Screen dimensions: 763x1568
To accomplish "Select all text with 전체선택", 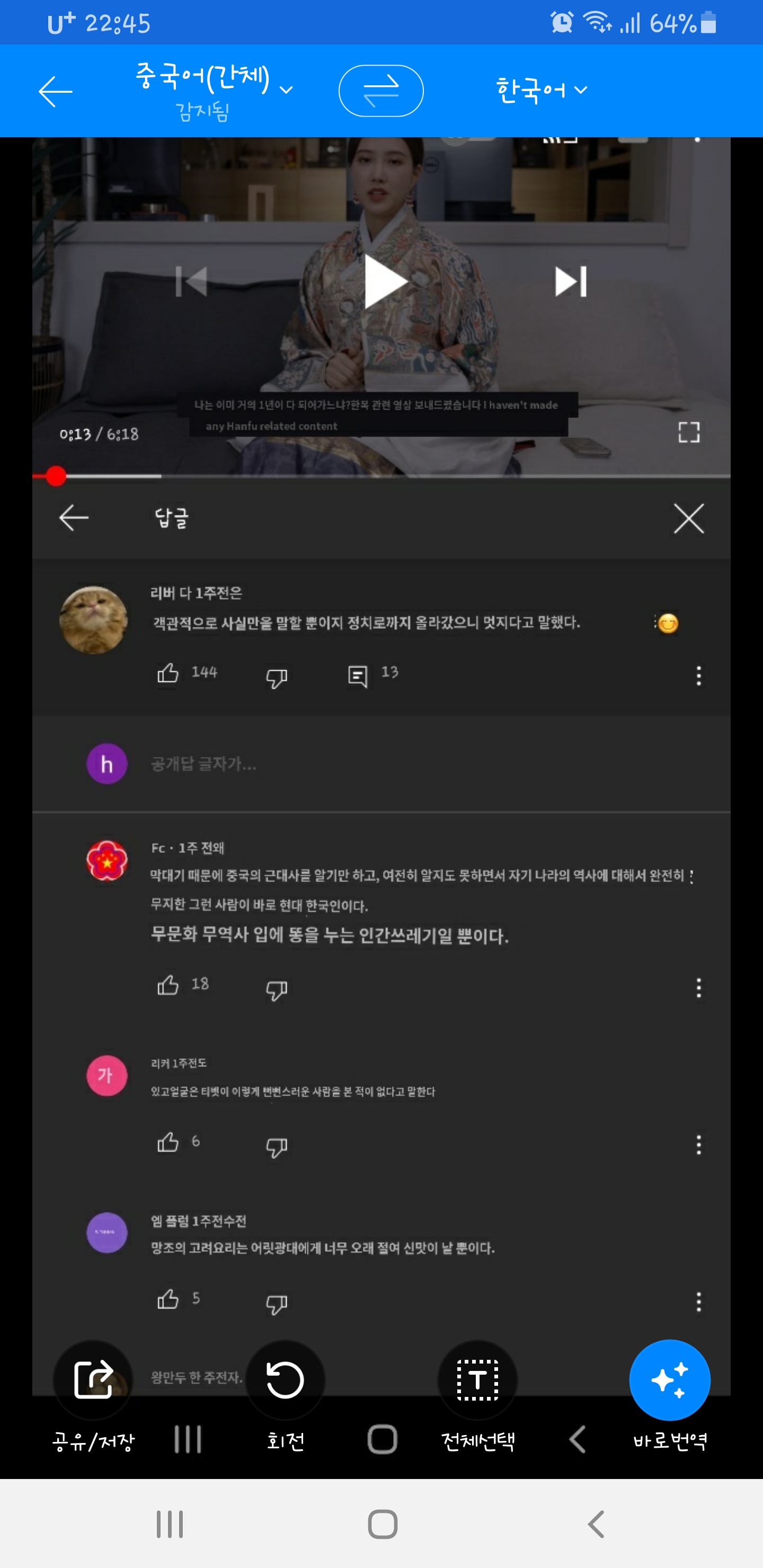I will [x=477, y=1380].
